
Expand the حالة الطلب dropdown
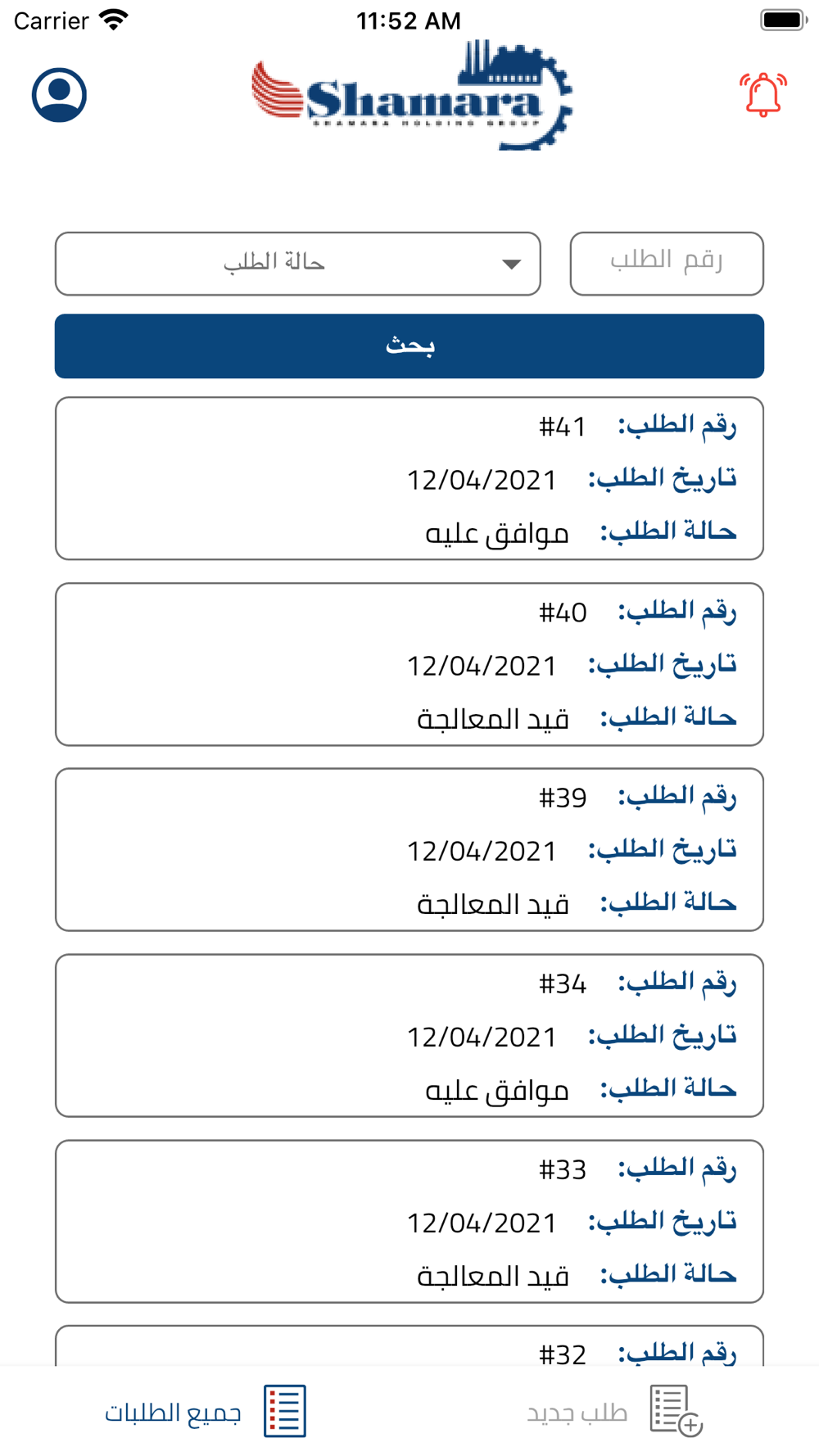point(298,264)
